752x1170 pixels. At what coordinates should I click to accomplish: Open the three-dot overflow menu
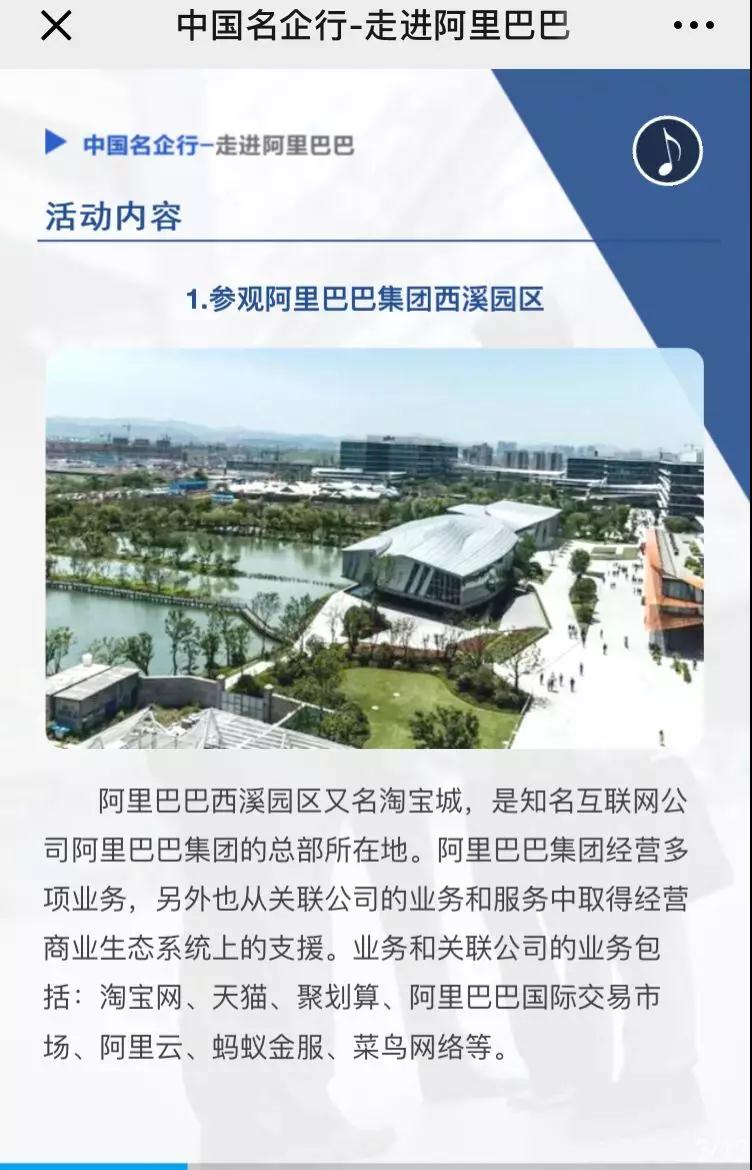[693, 26]
